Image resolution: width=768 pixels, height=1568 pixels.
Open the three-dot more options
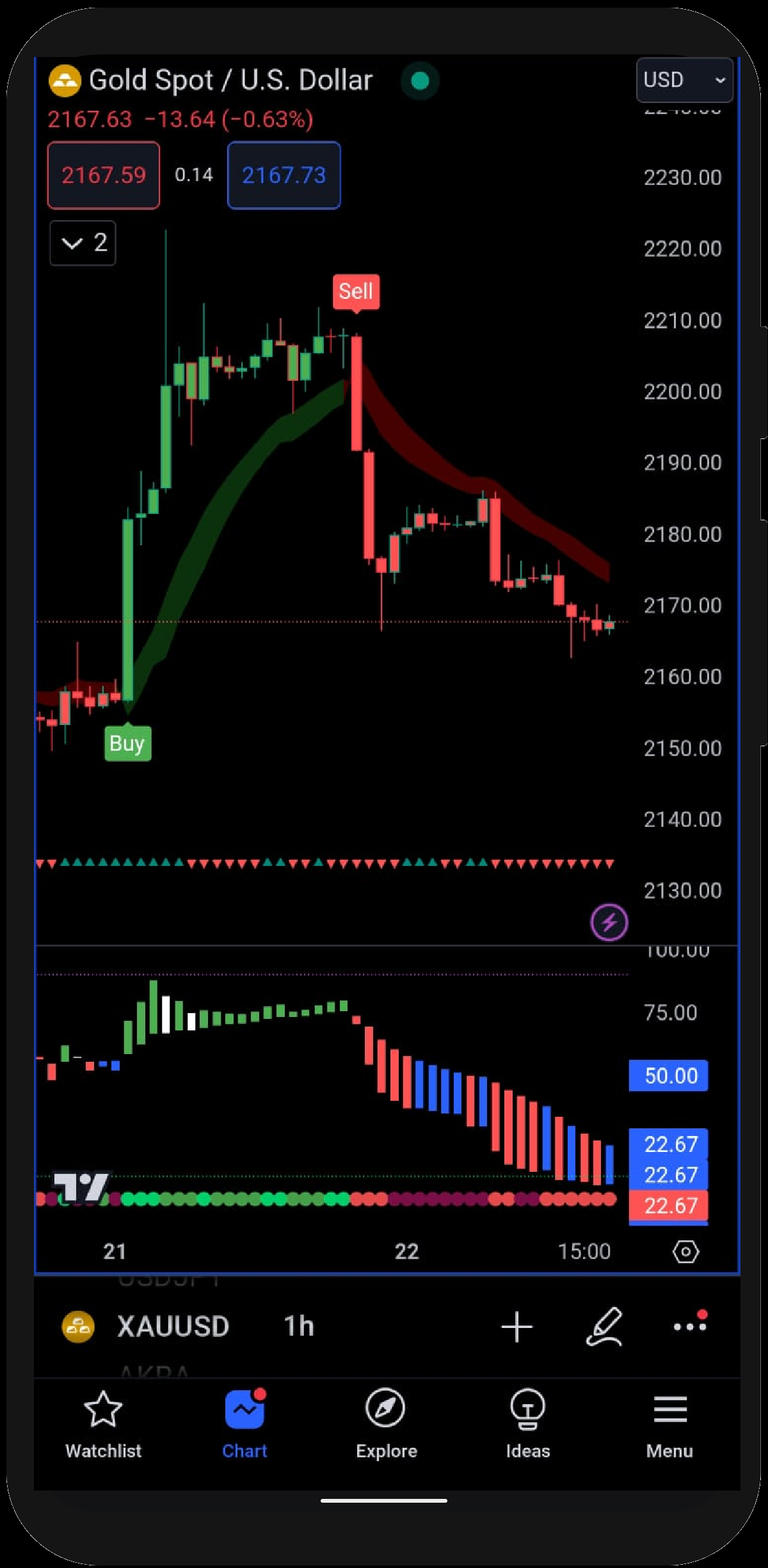pos(690,1326)
